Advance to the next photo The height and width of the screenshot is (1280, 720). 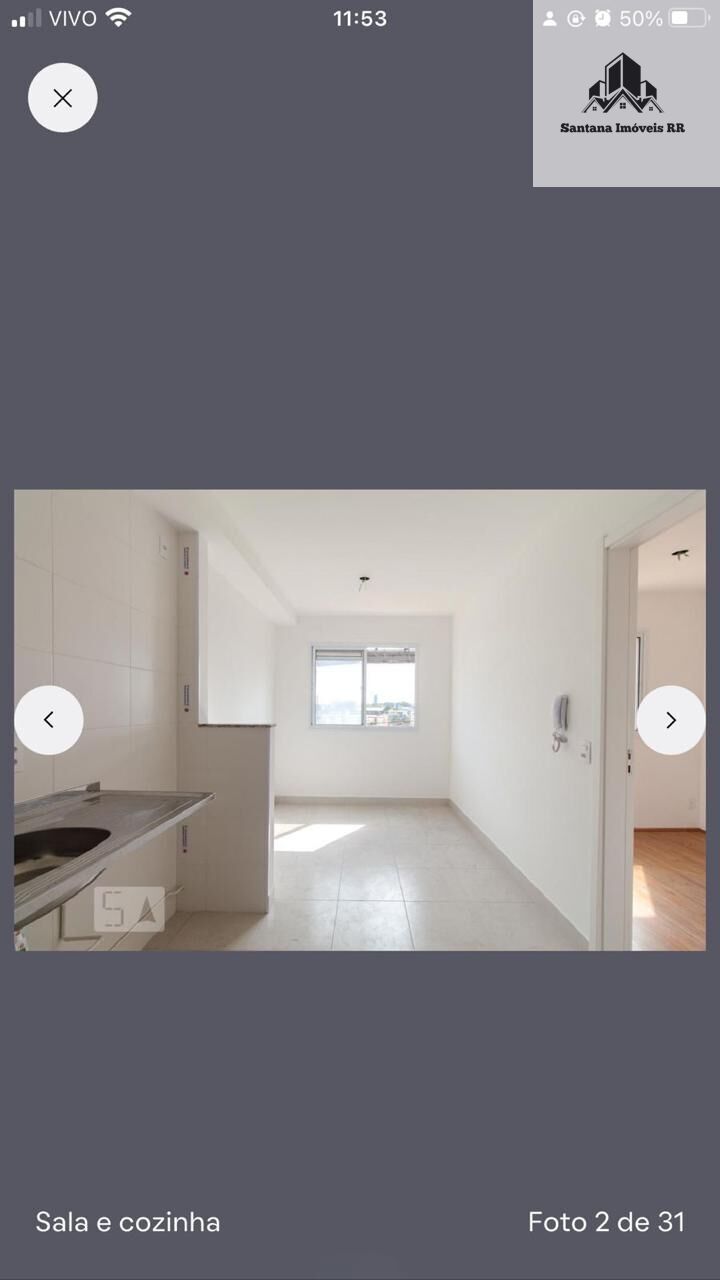(x=671, y=720)
